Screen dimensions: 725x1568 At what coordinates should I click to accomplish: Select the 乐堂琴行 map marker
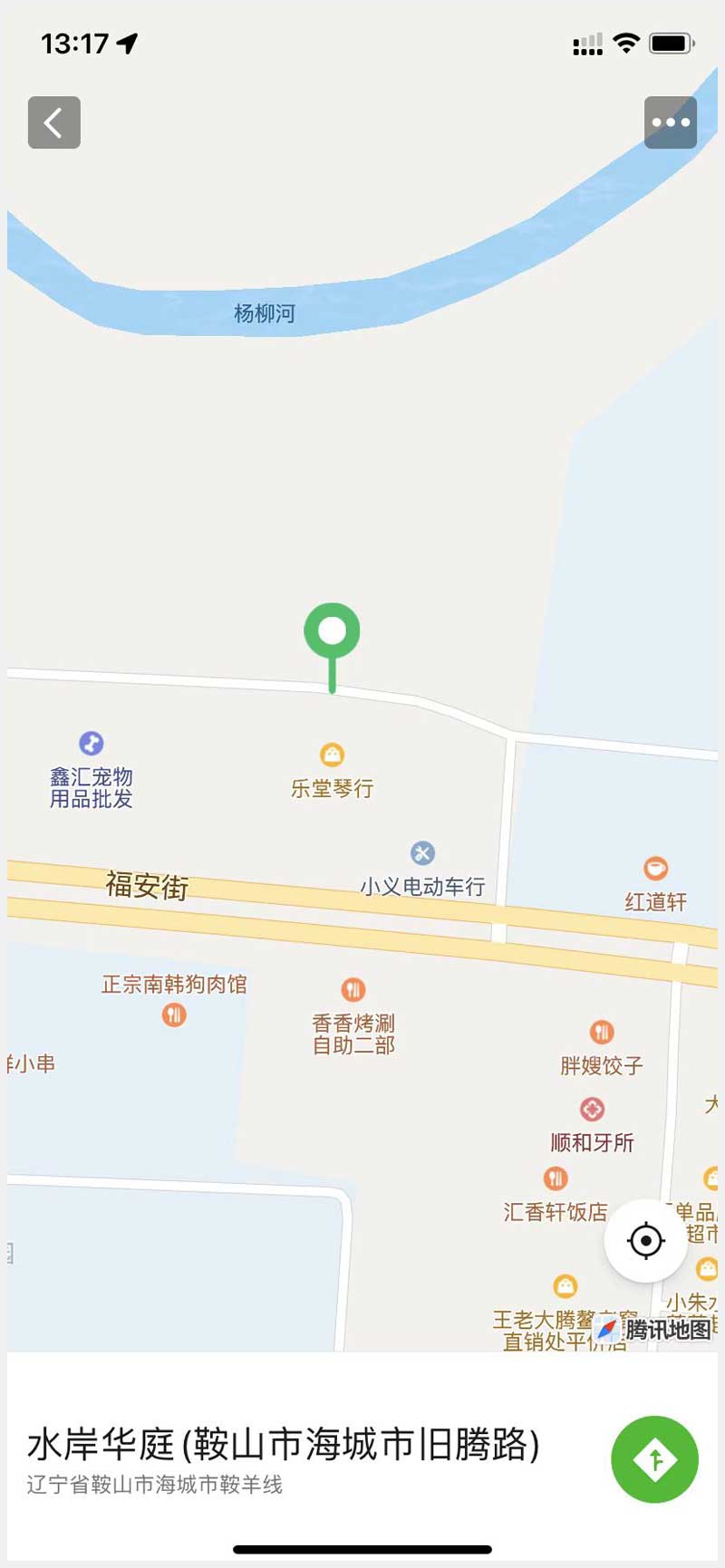click(332, 755)
